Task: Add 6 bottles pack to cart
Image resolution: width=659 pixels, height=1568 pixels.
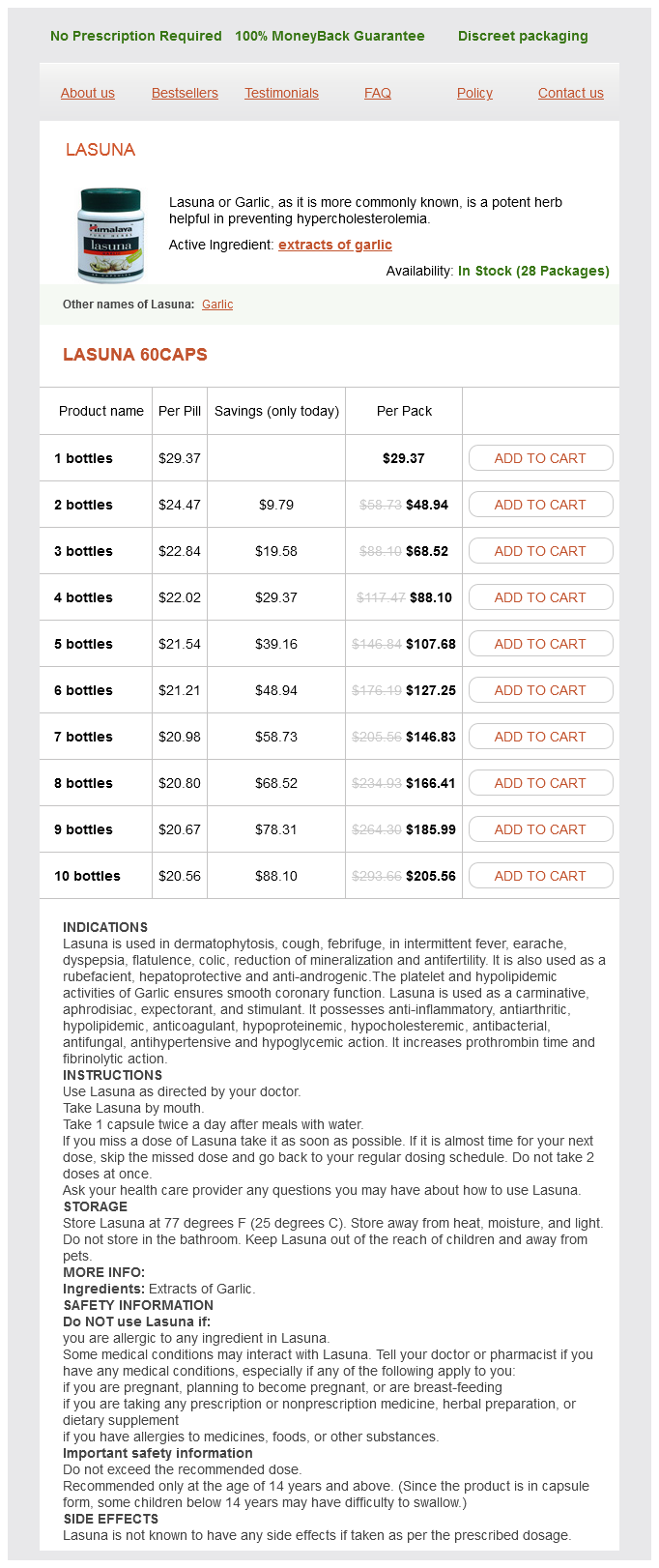Action: click(540, 690)
